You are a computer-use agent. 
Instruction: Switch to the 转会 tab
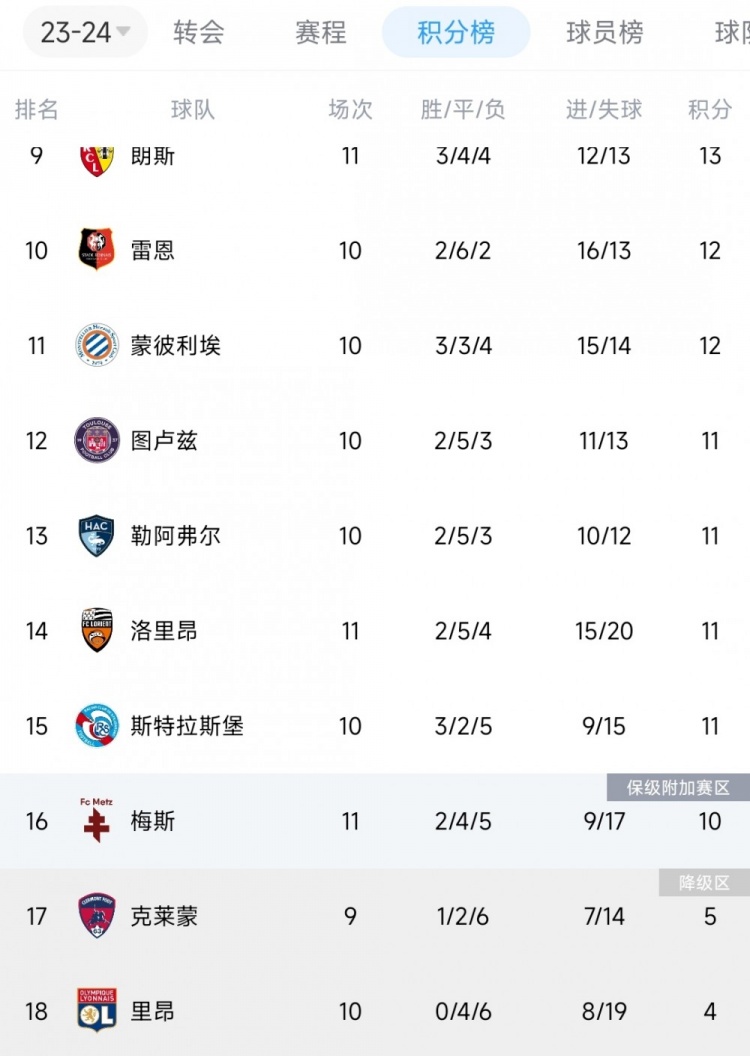point(198,33)
